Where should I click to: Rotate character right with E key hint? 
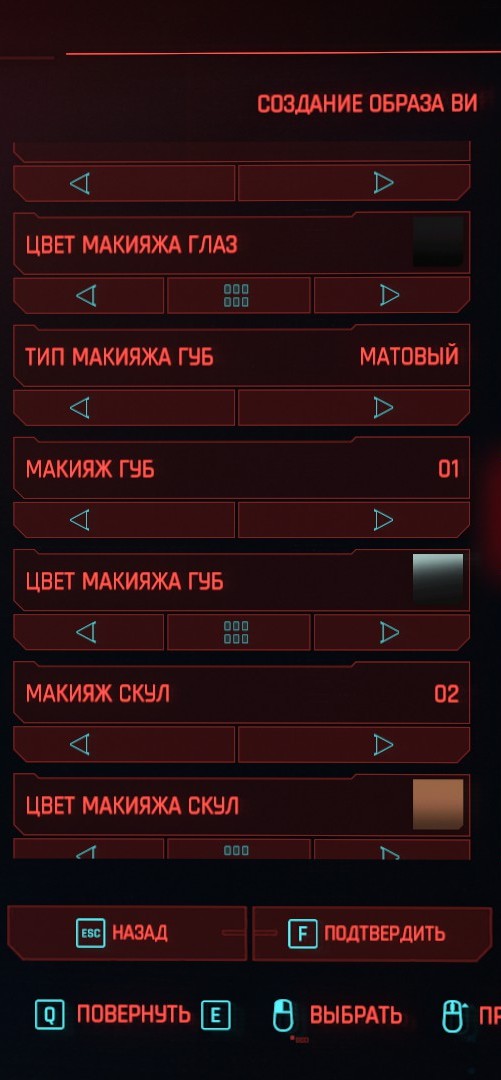(x=216, y=1015)
